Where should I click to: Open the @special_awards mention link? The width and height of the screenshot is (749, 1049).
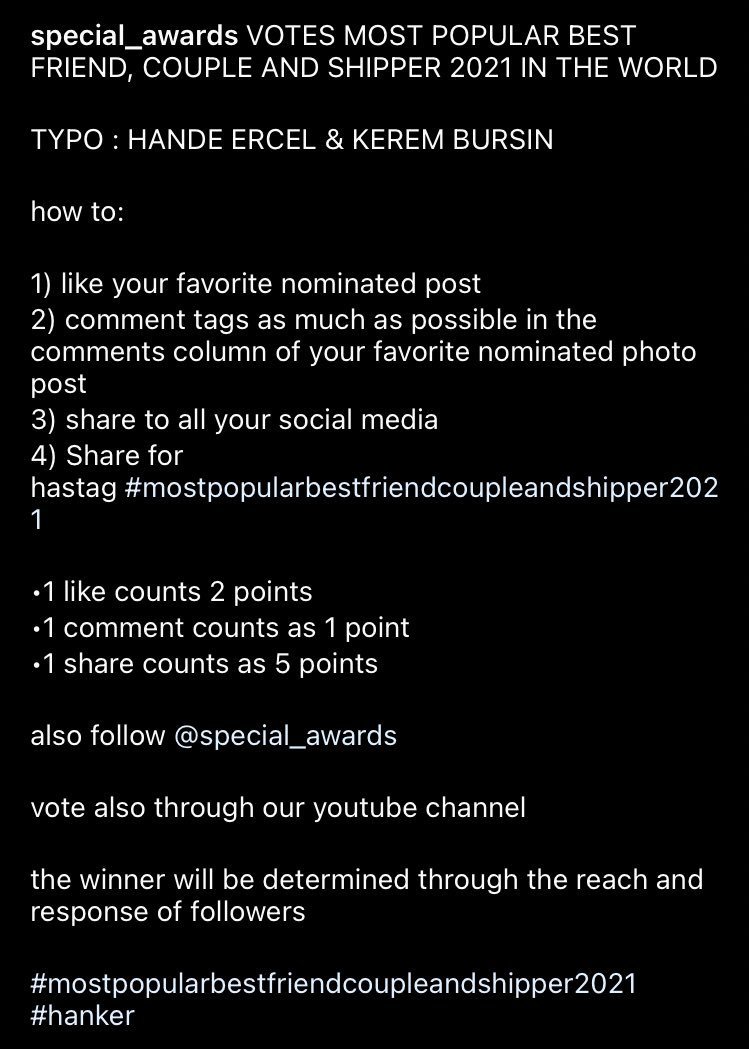(x=285, y=736)
